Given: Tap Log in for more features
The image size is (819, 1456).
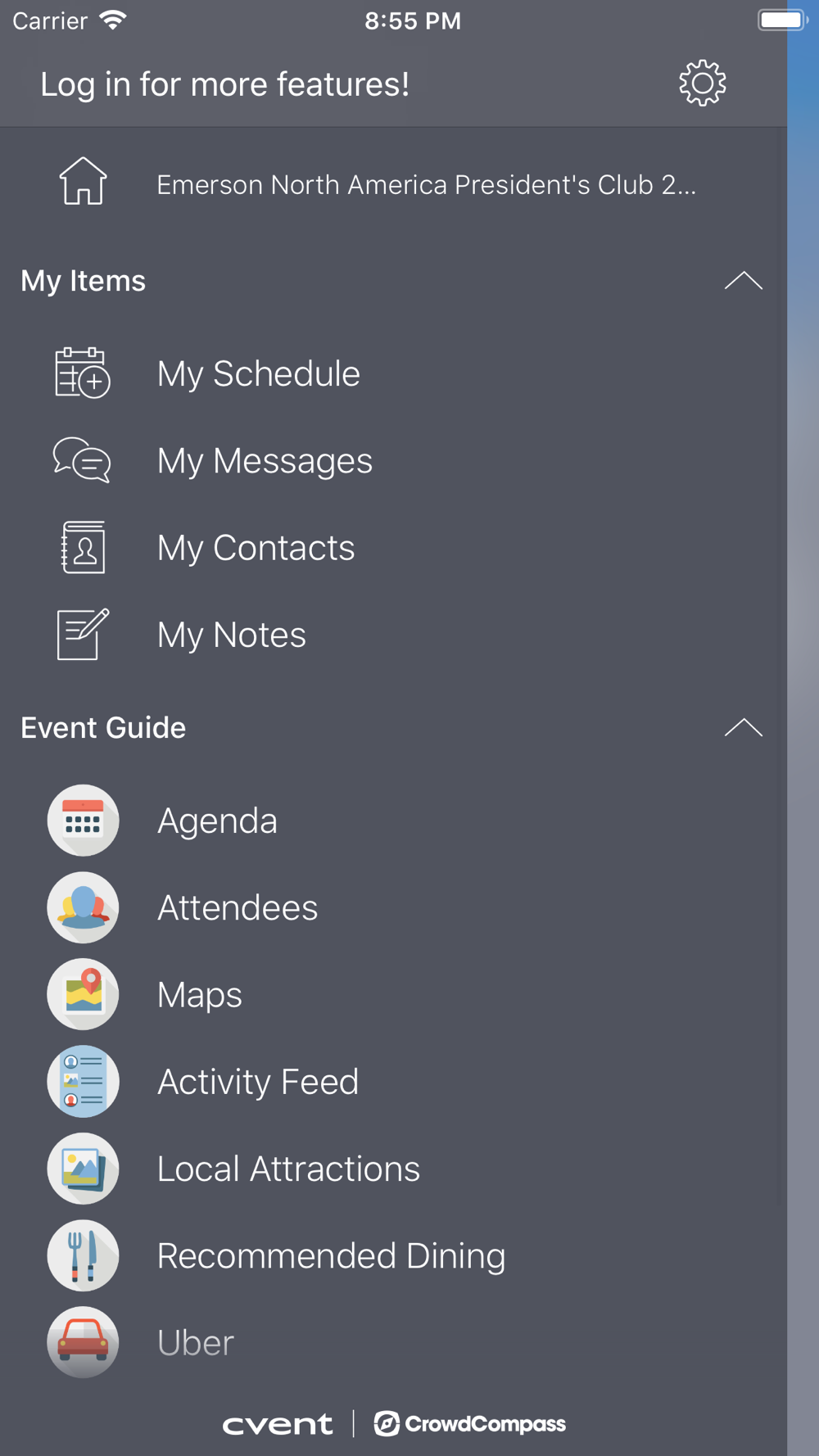Looking at the screenshot, I should point(224,84).
